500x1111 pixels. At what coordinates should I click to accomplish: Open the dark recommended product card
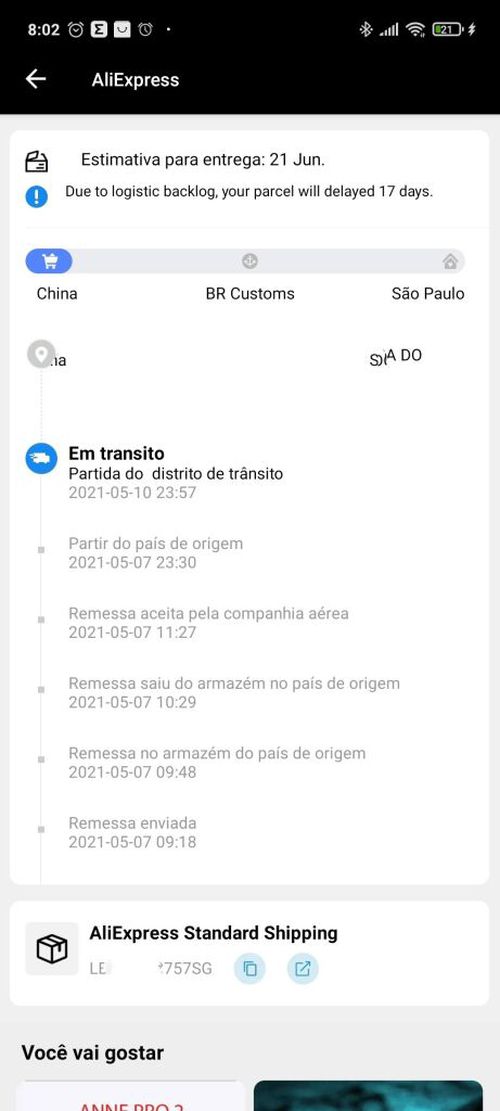(x=368, y=1095)
